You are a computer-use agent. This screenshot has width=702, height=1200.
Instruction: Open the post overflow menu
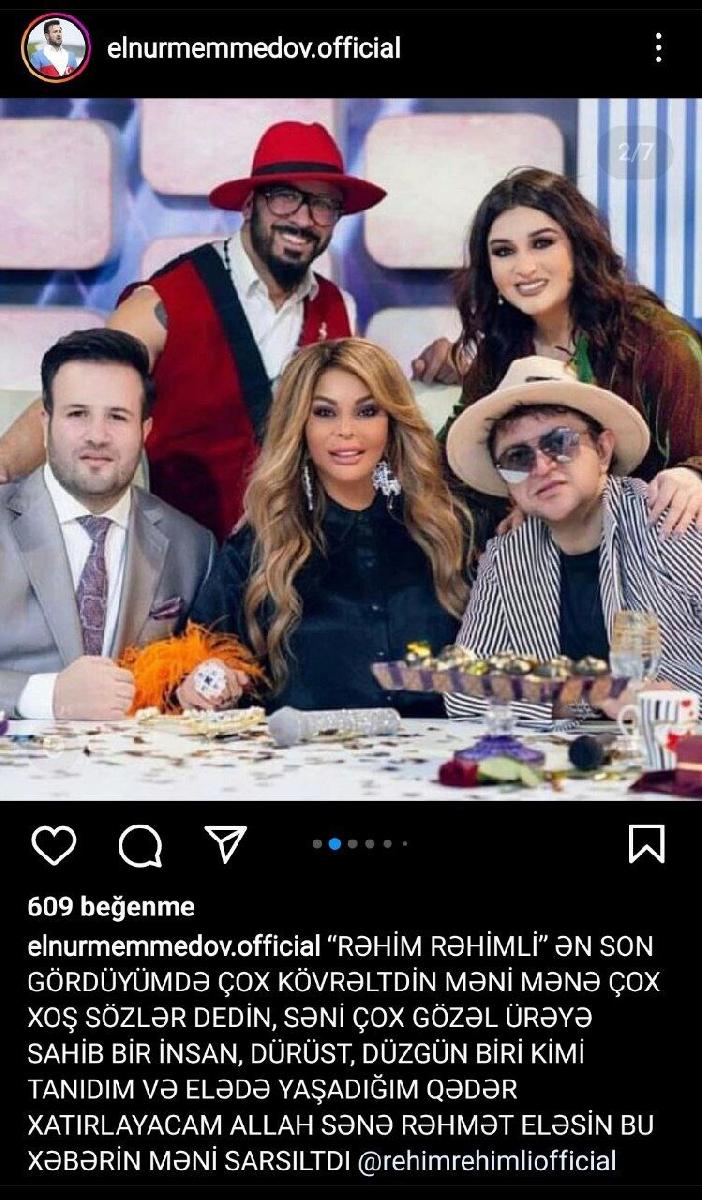point(658,47)
